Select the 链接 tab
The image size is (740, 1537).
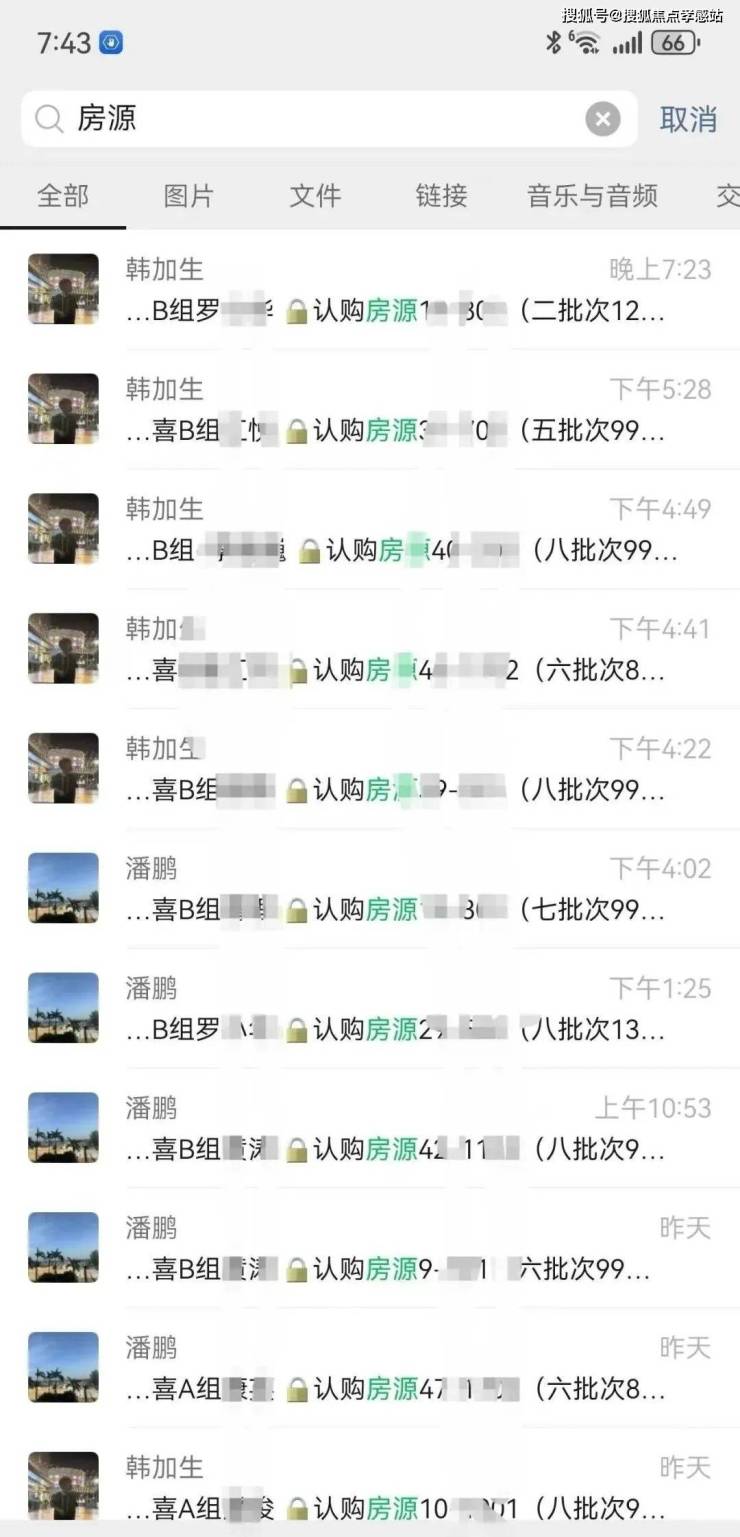[x=441, y=196]
